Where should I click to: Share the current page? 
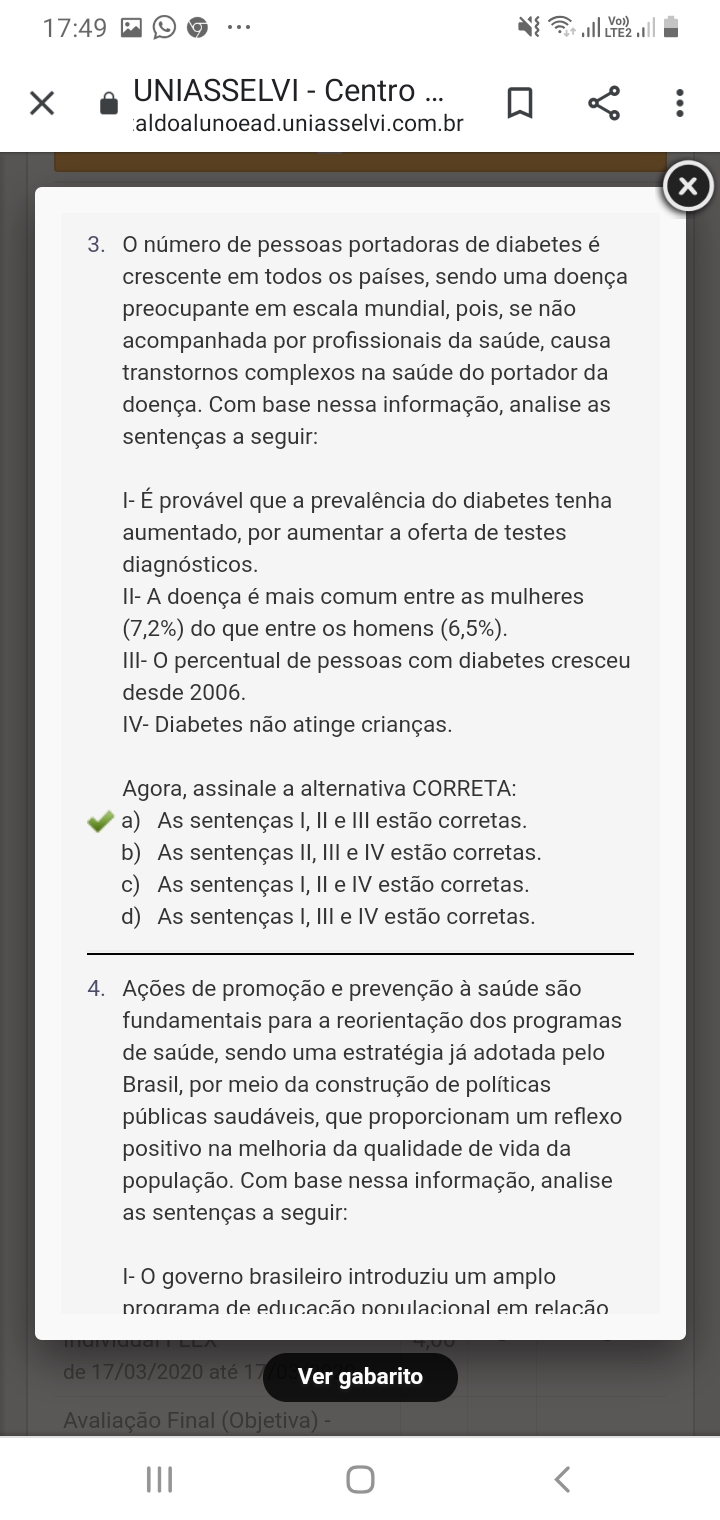pos(603,103)
